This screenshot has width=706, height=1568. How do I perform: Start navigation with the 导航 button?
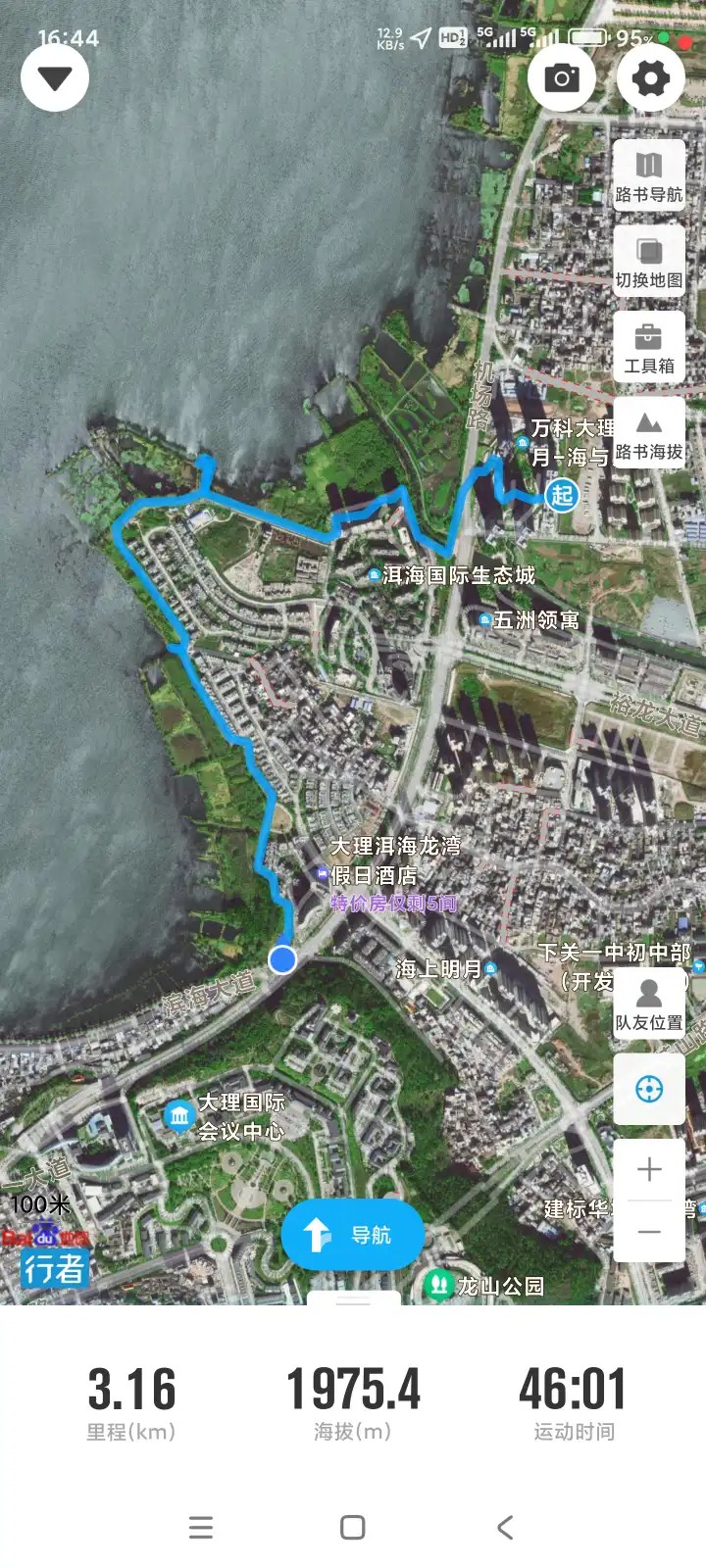pos(352,1235)
